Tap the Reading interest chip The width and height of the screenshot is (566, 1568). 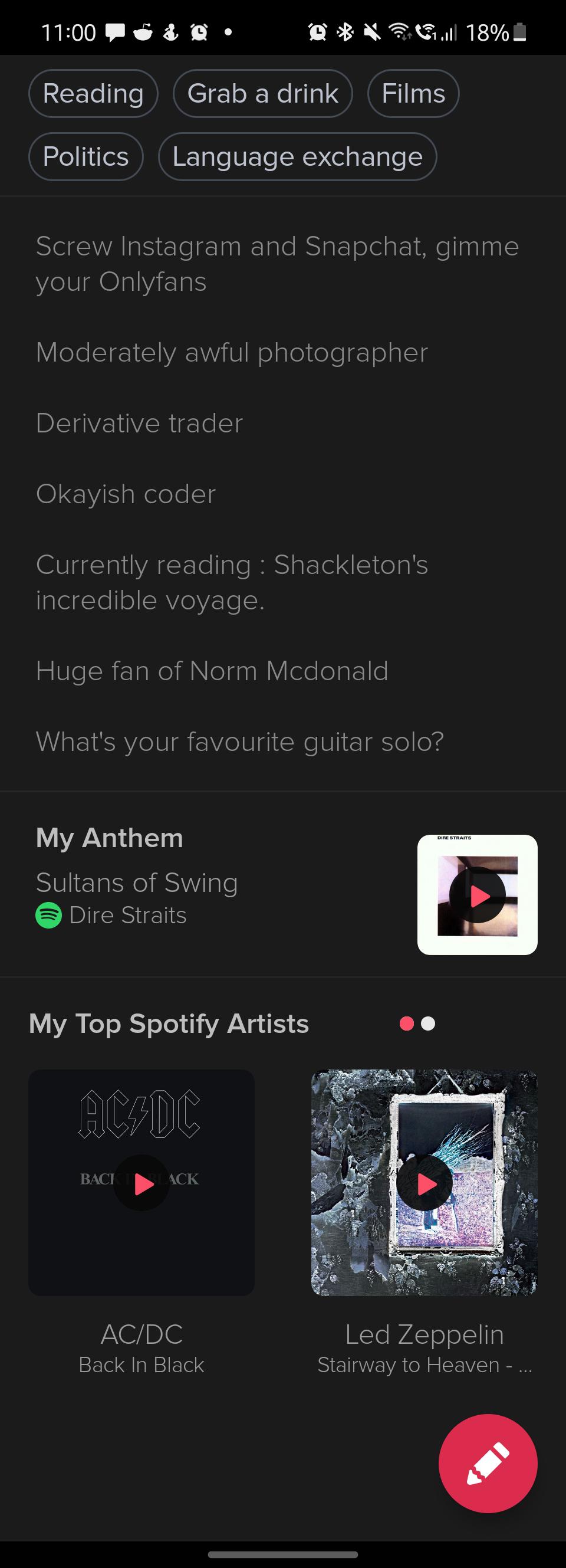(93, 94)
